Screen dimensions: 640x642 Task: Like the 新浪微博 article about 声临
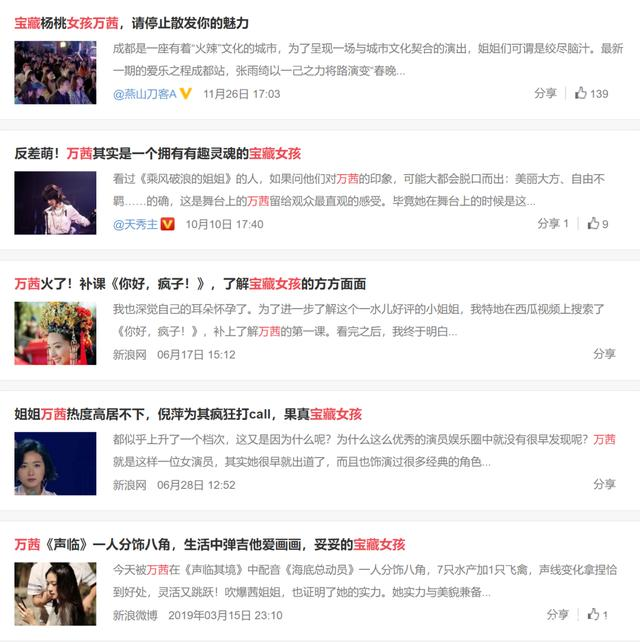pyautogui.click(x=597, y=614)
